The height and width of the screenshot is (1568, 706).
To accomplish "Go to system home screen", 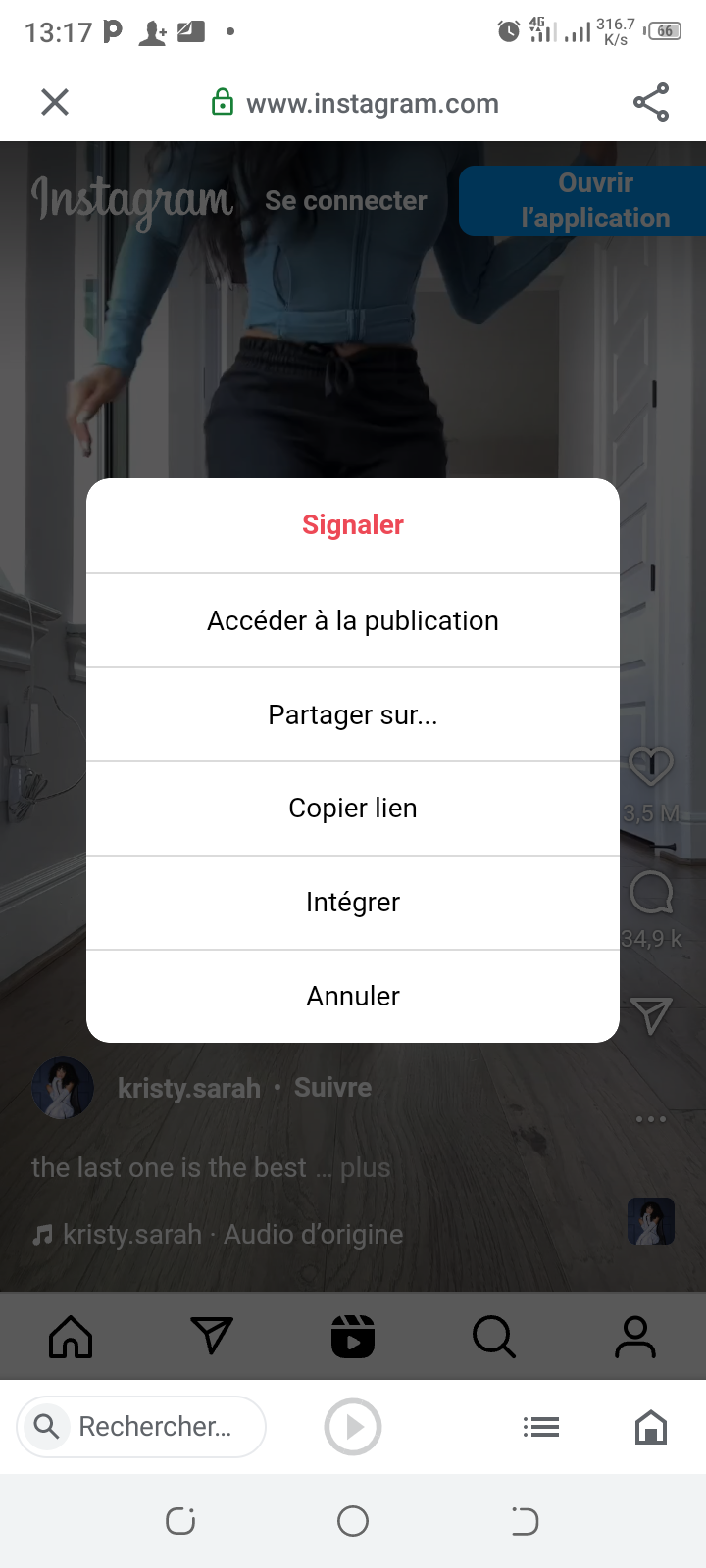I will pyautogui.click(x=353, y=1521).
